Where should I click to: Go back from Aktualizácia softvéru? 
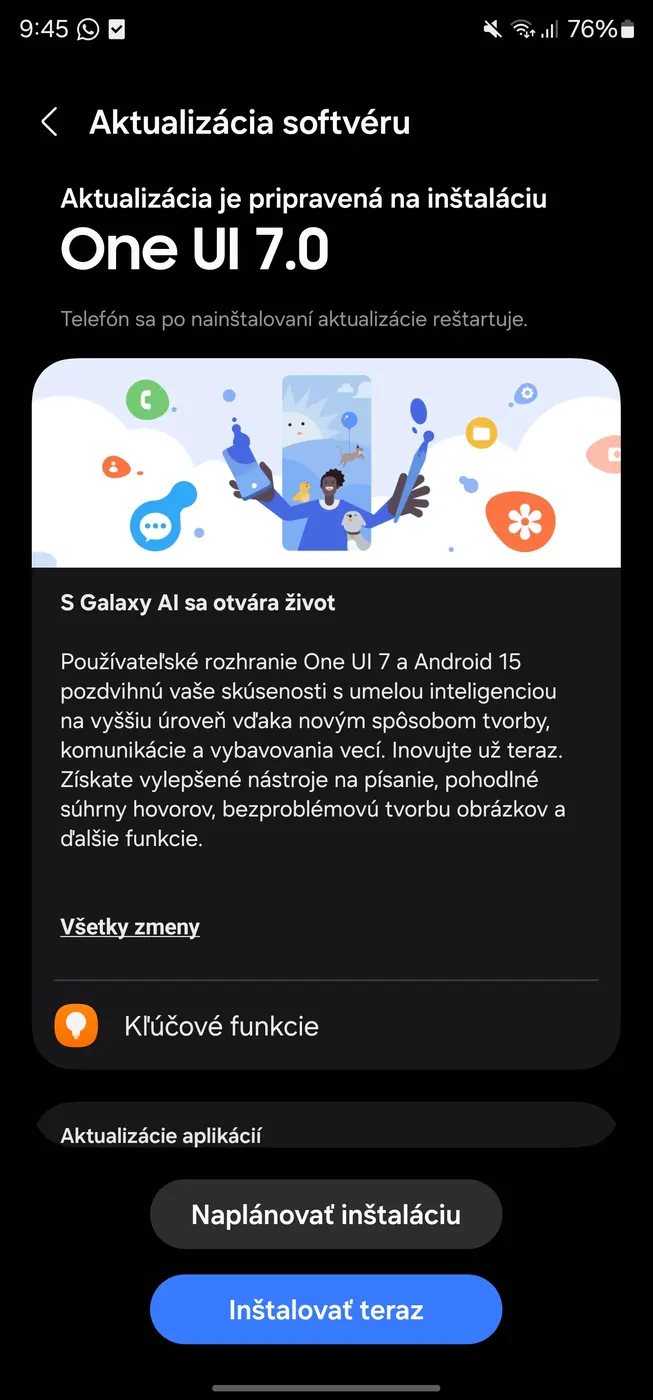click(x=49, y=122)
